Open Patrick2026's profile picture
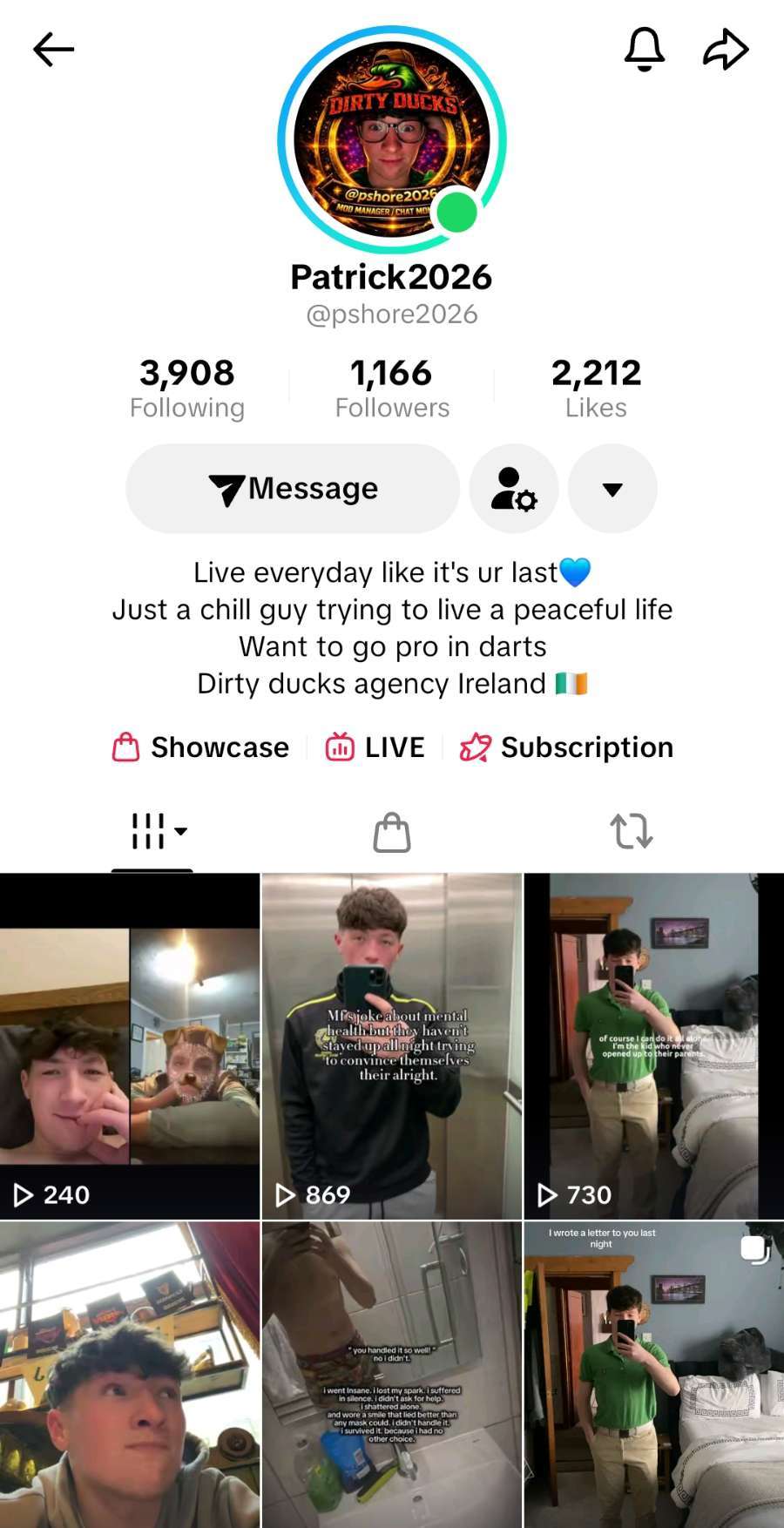The height and width of the screenshot is (1528, 784). [x=392, y=140]
